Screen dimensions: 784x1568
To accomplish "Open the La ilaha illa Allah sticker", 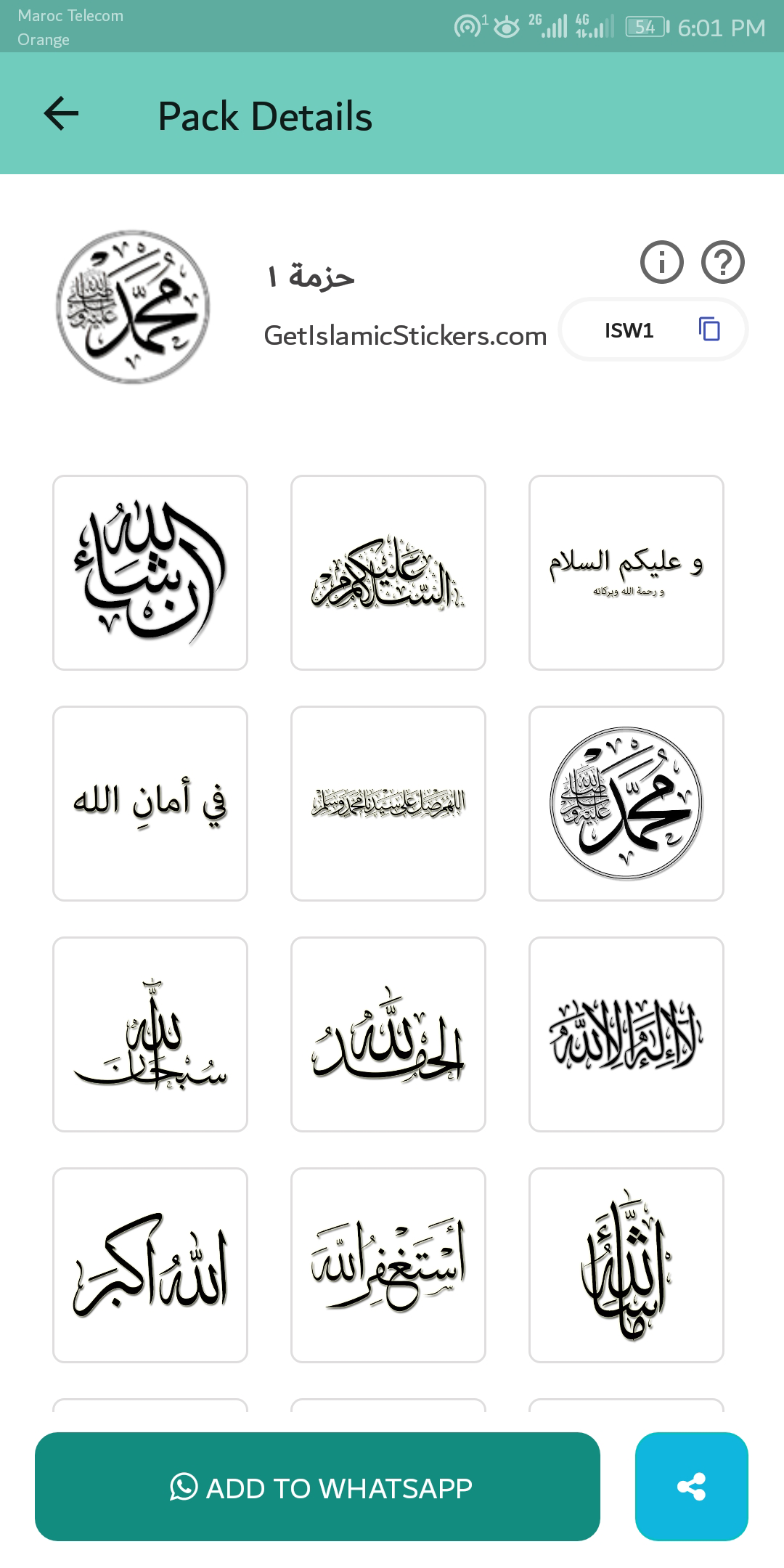I will pyautogui.click(x=626, y=1034).
